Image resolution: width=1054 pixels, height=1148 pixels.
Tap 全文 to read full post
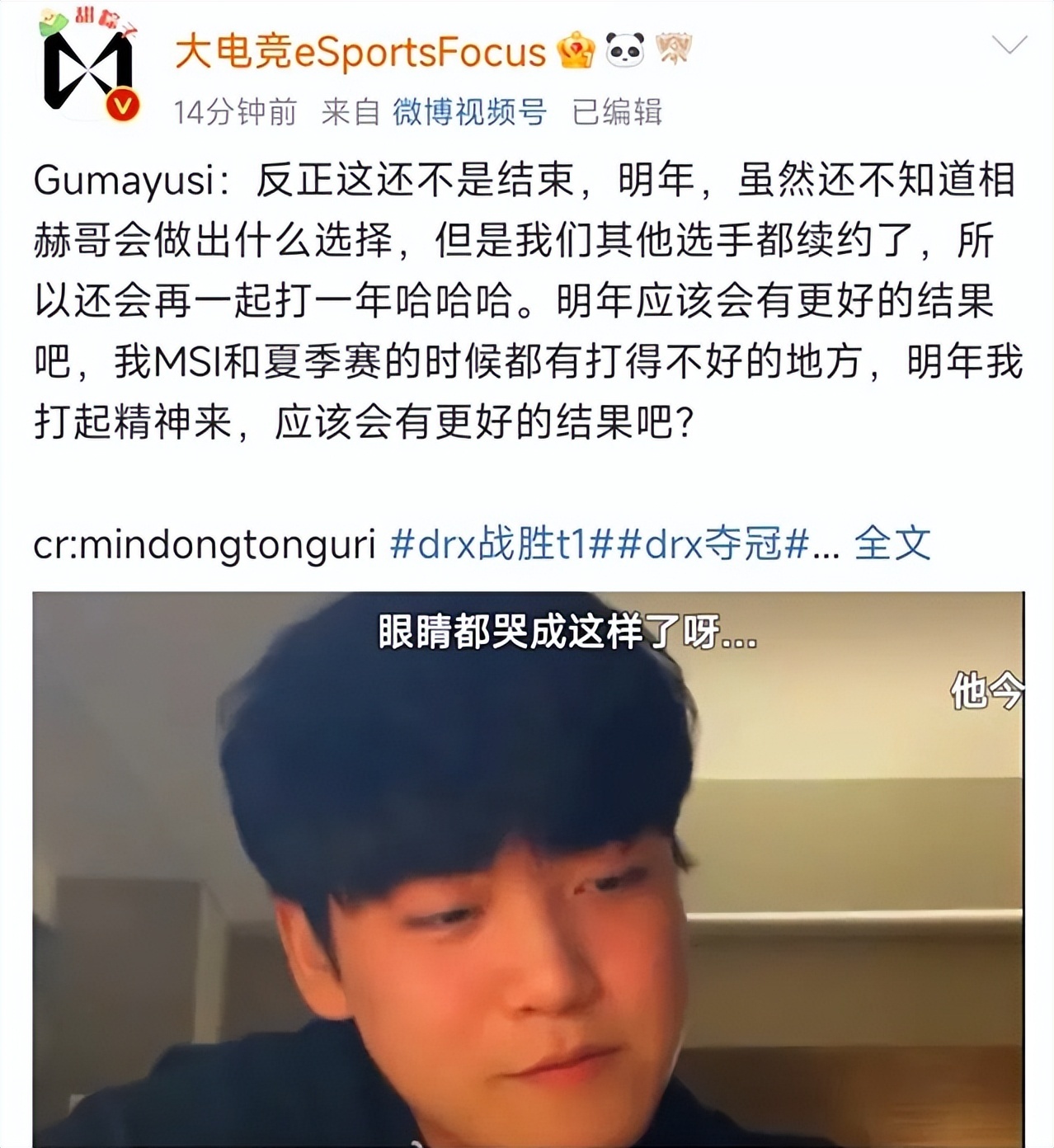point(892,545)
